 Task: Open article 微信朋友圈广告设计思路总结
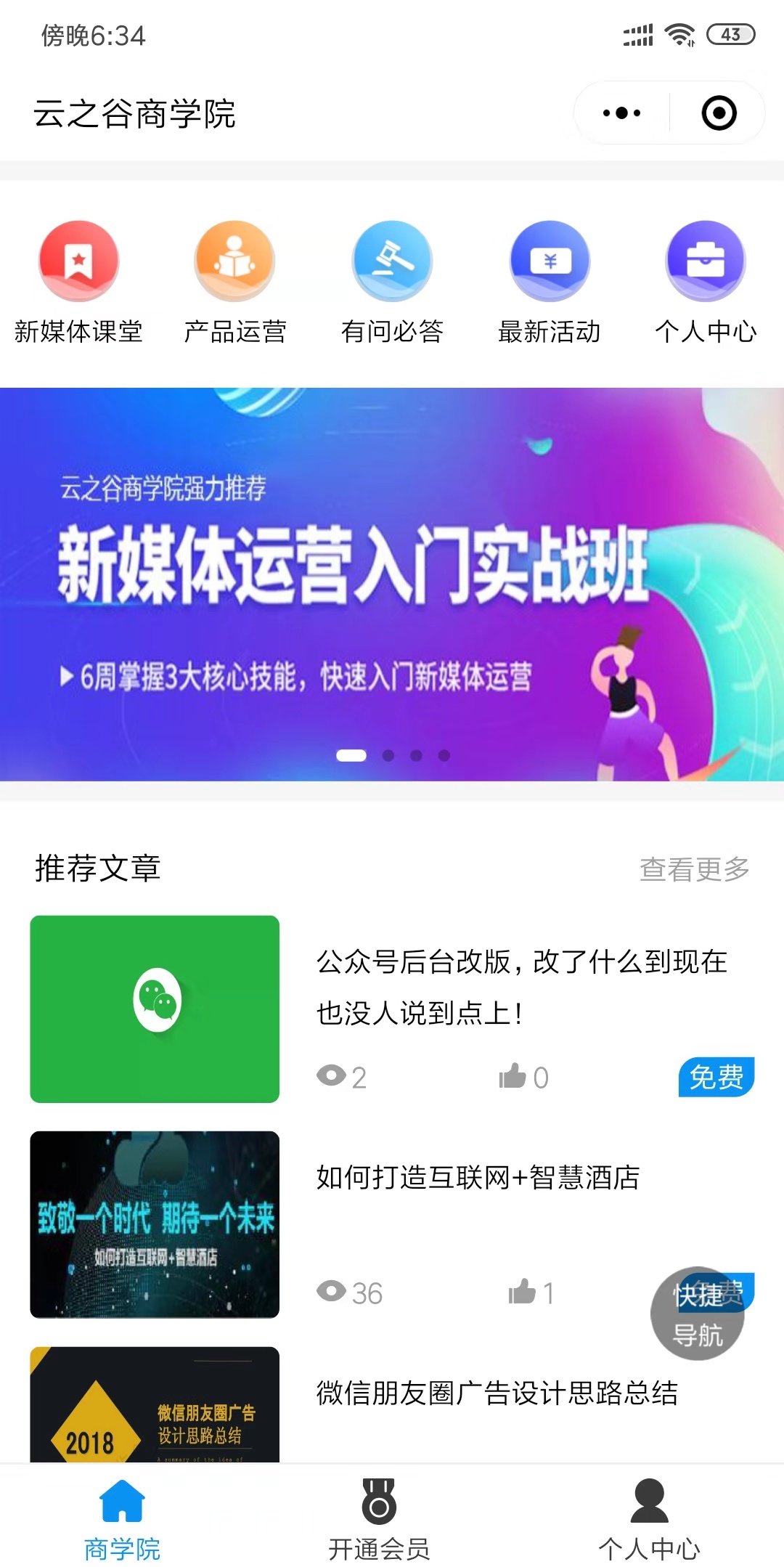tap(497, 1393)
